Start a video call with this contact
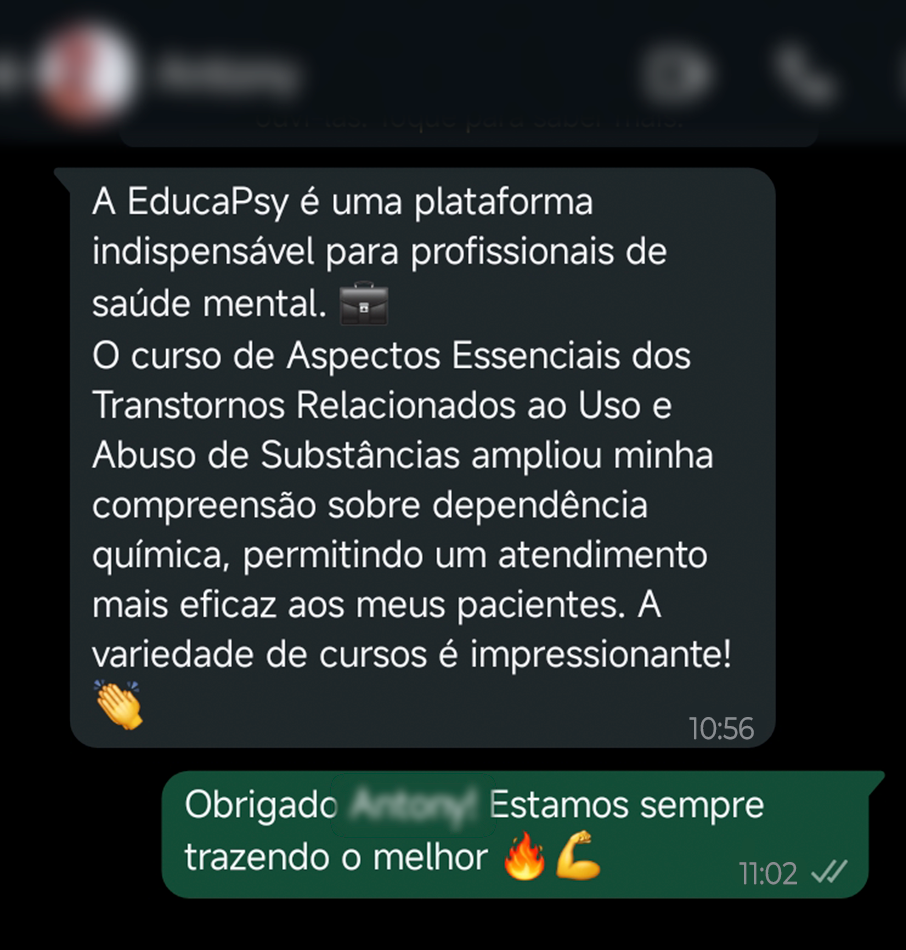This screenshot has width=906, height=950. (x=676, y=74)
